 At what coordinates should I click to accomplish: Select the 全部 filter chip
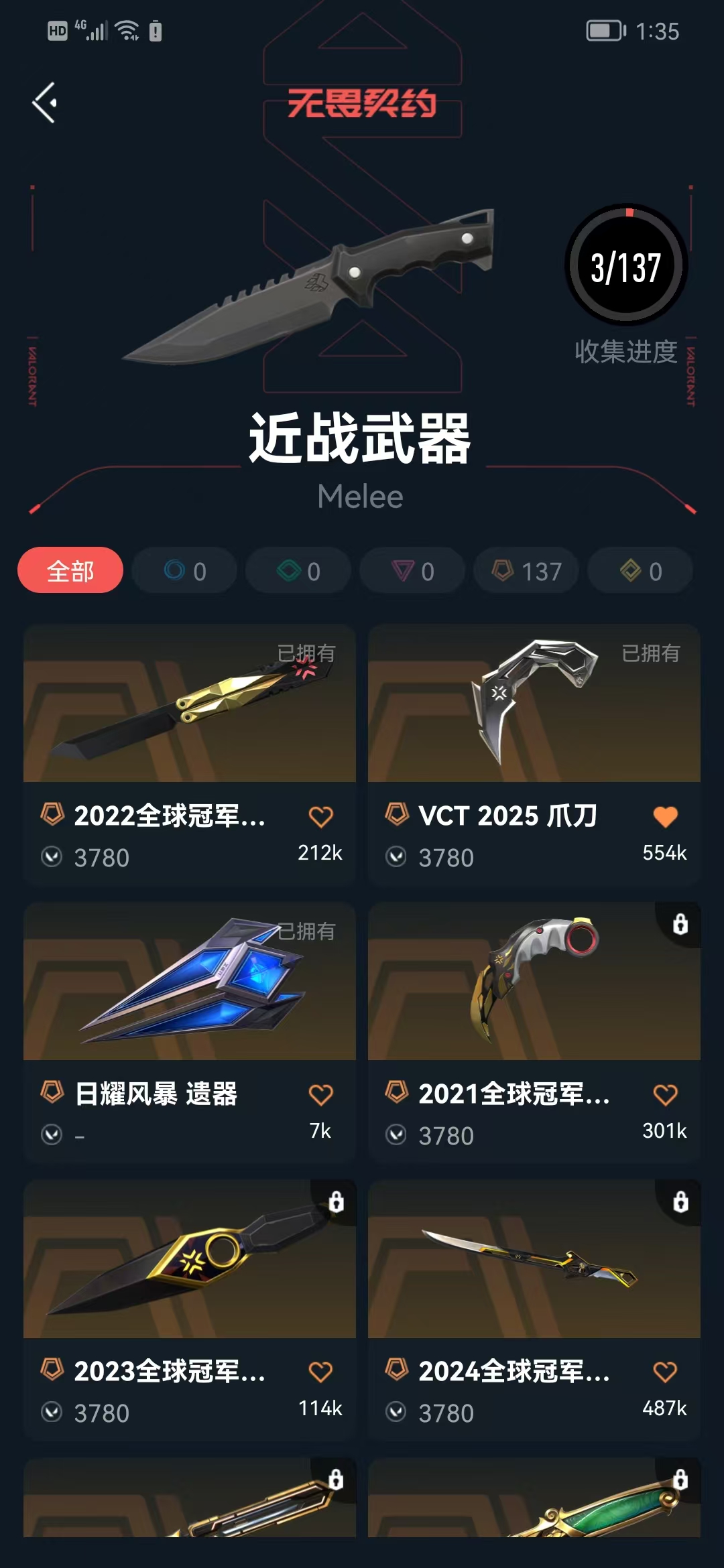(x=70, y=571)
